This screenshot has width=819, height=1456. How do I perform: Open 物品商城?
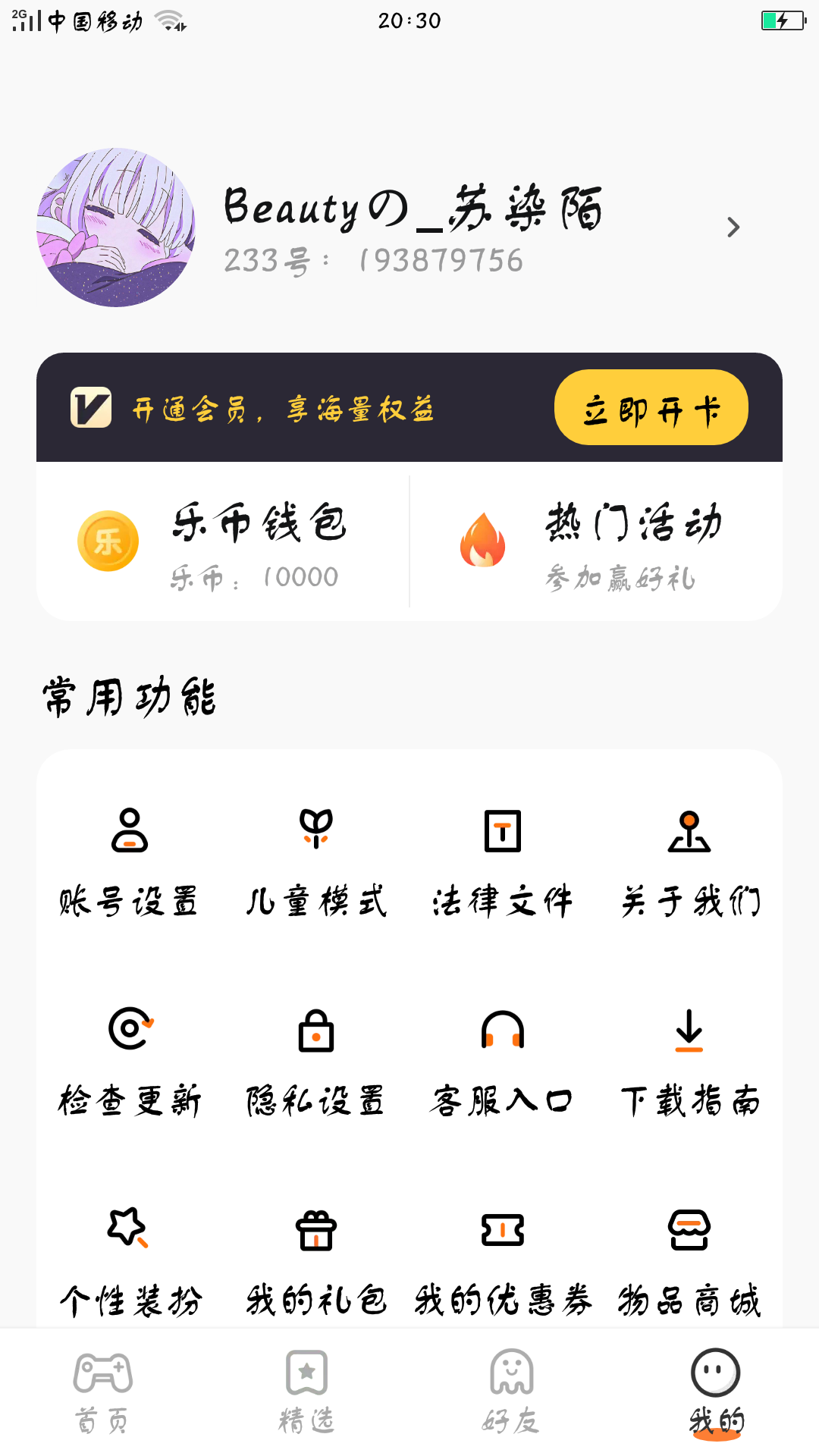click(x=689, y=1263)
